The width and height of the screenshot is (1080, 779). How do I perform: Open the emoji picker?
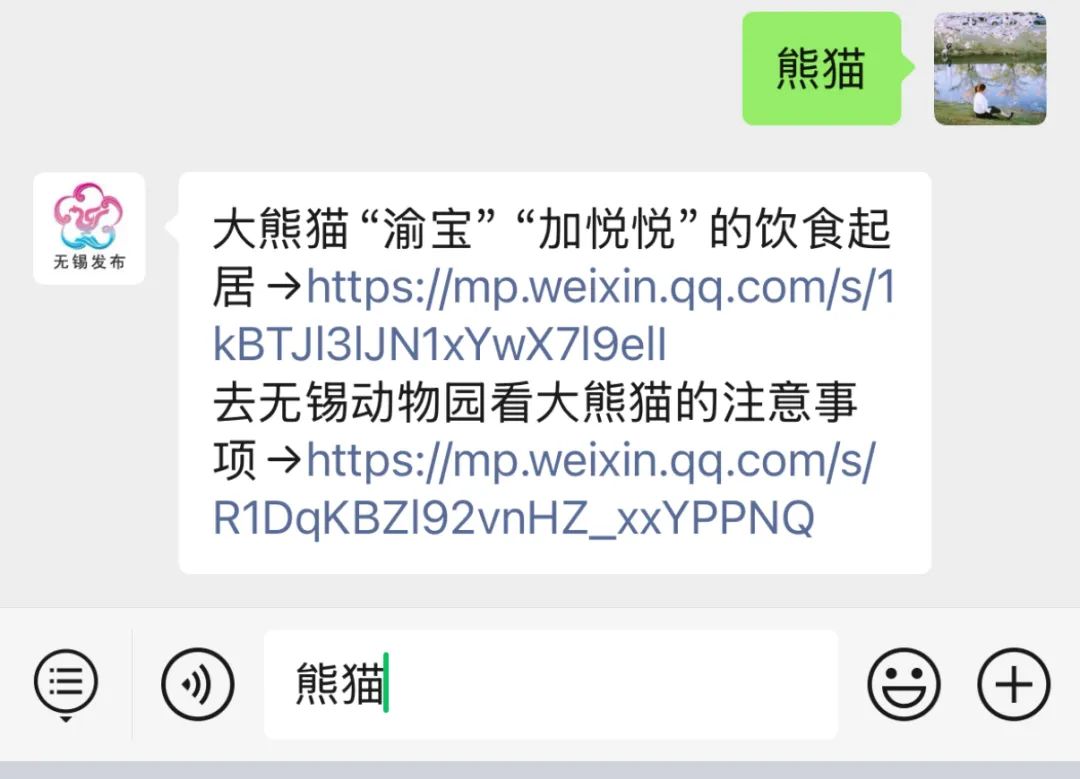pyautogui.click(x=904, y=685)
